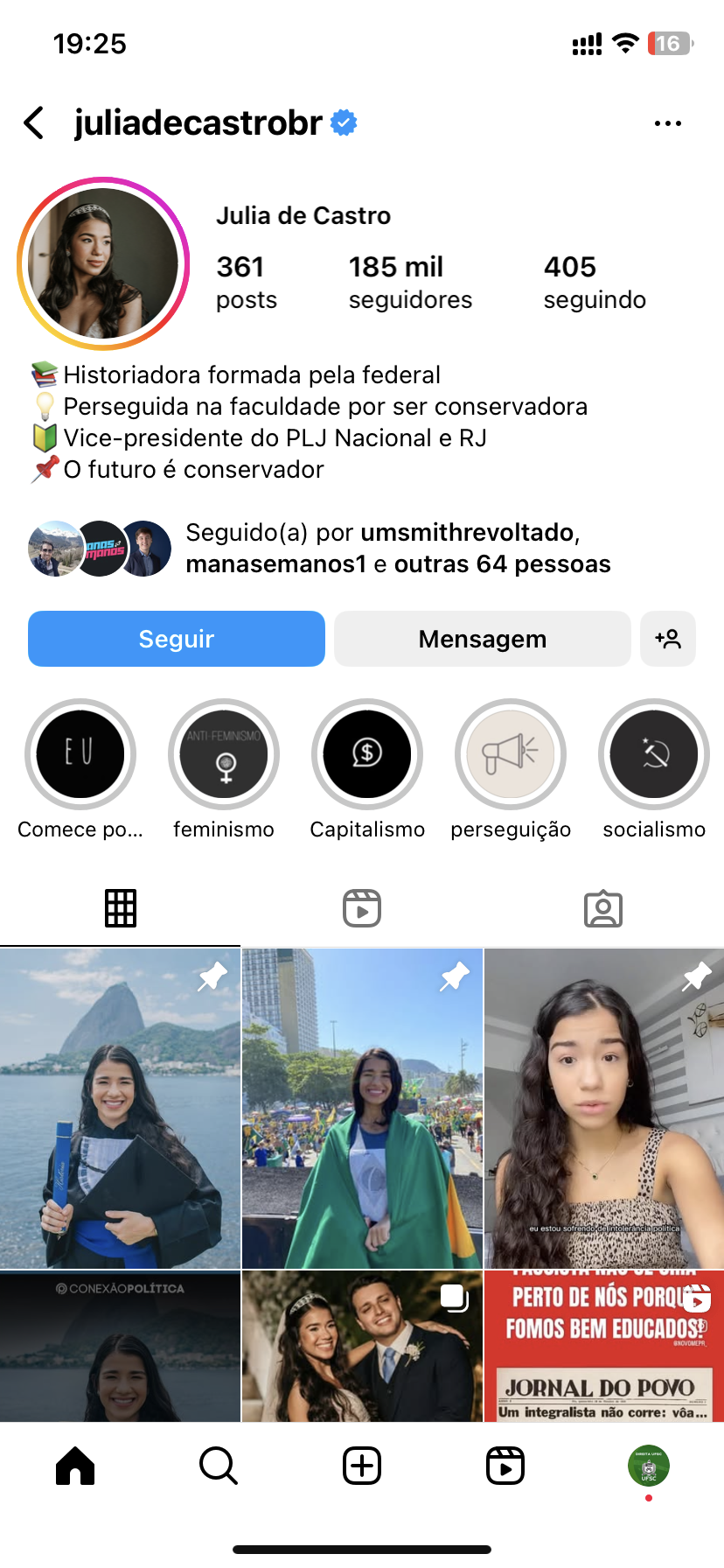Open the pinned video about intolerância política
The height and width of the screenshot is (1568, 724).
coord(604,1109)
